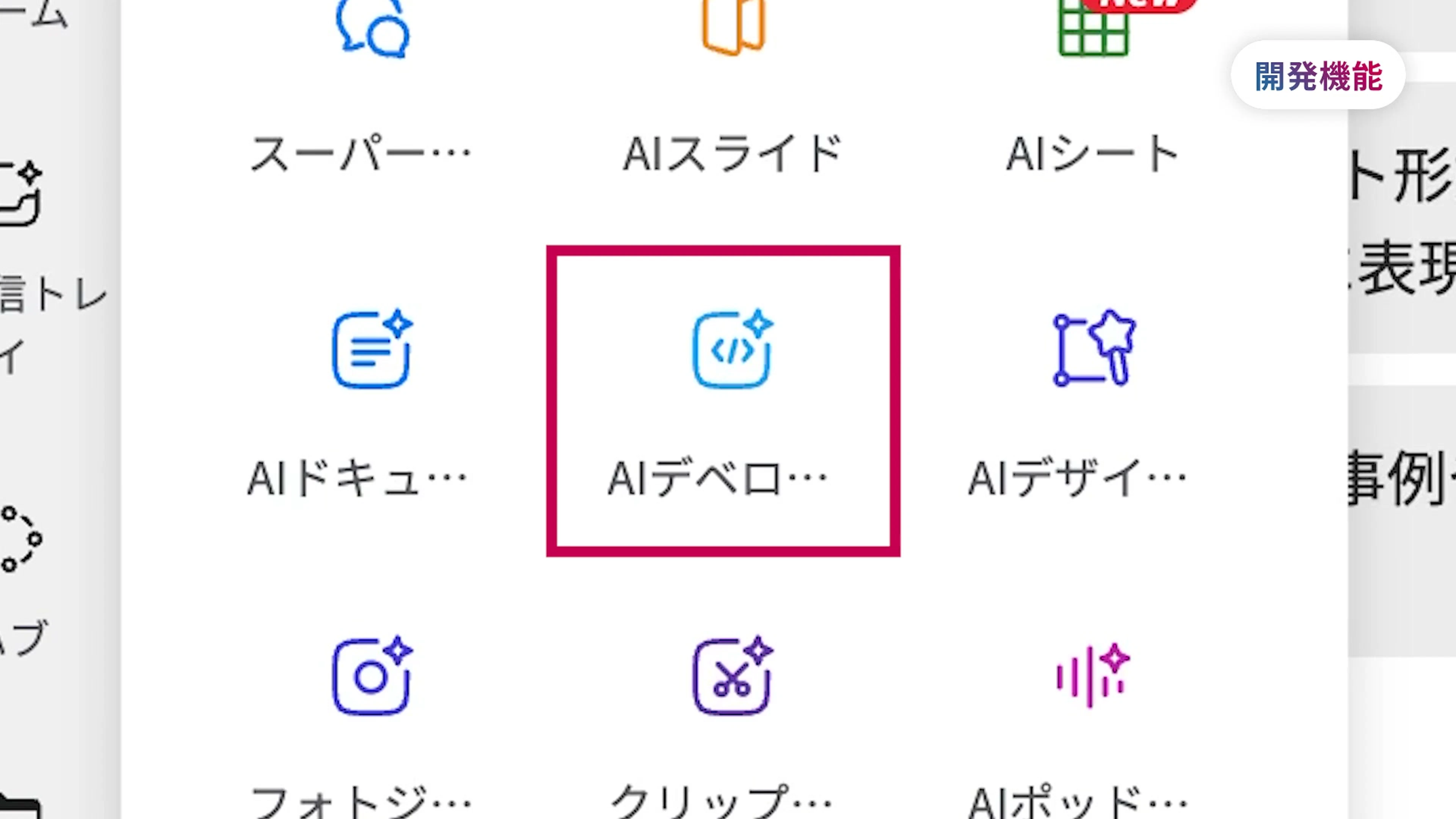
Task: Choose the AIデザイ… tile
Action: tap(1092, 395)
